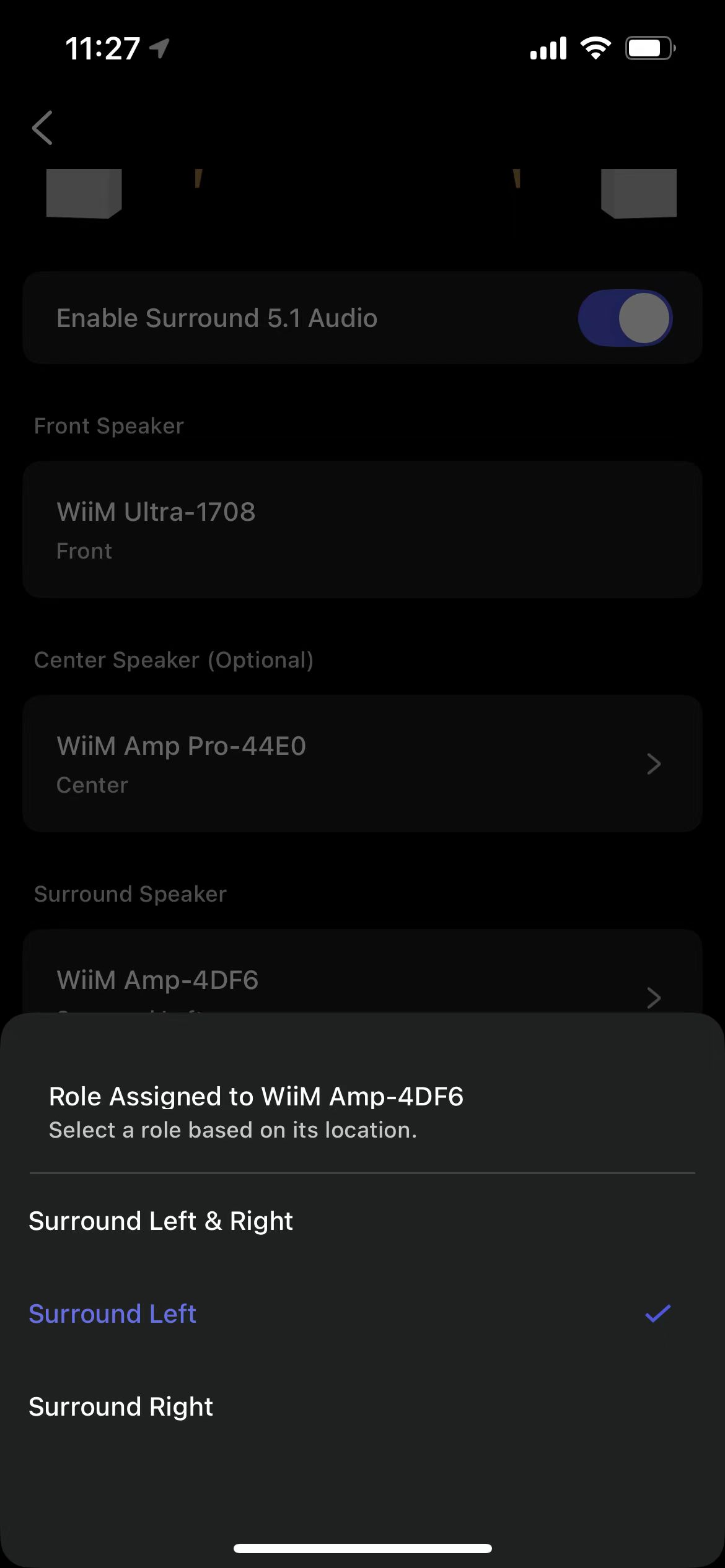Open the WiiM Amp-4DF6 surround speaker row
Screen dimensions: 725x1568
362,971
